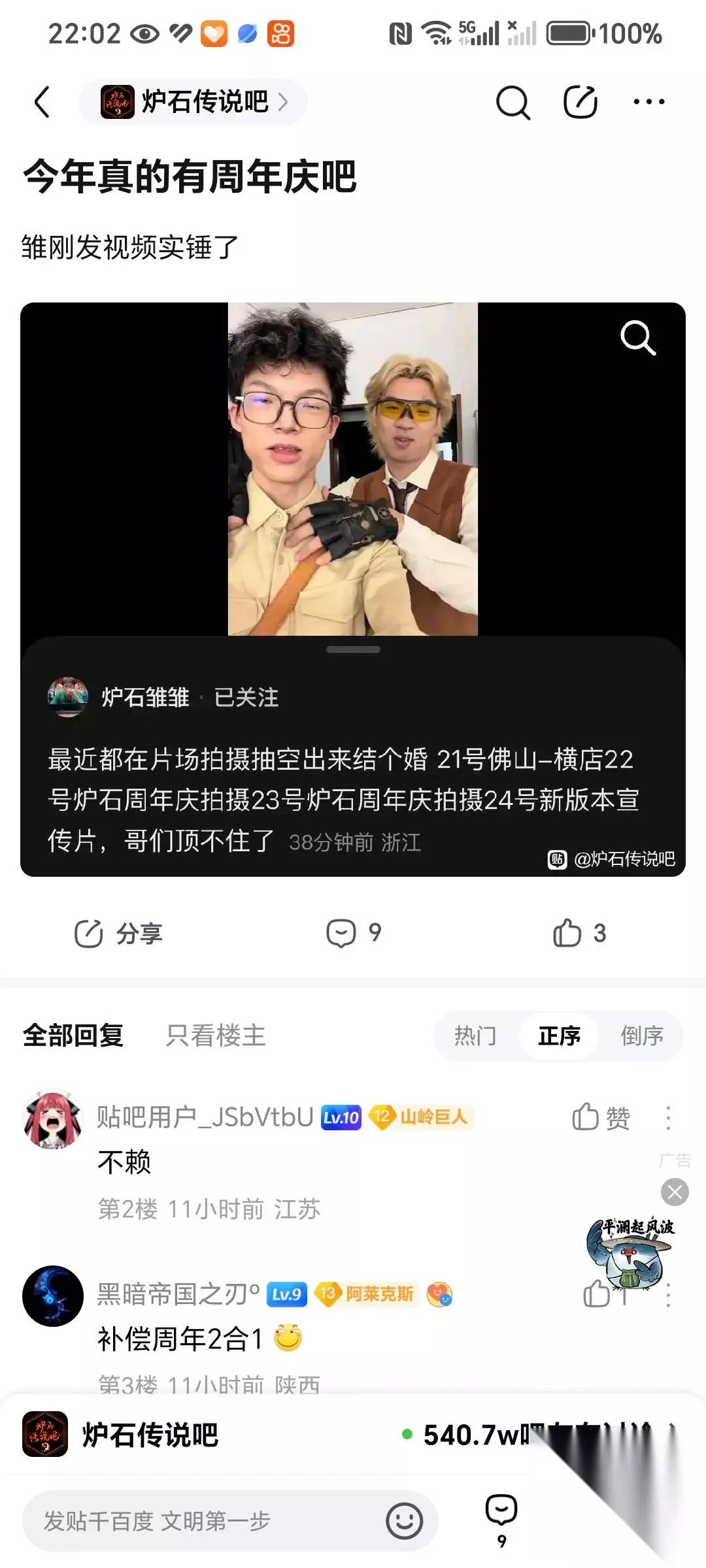The width and height of the screenshot is (706, 1568).
Task: Share this post via 分享
Action: point(118,934)
